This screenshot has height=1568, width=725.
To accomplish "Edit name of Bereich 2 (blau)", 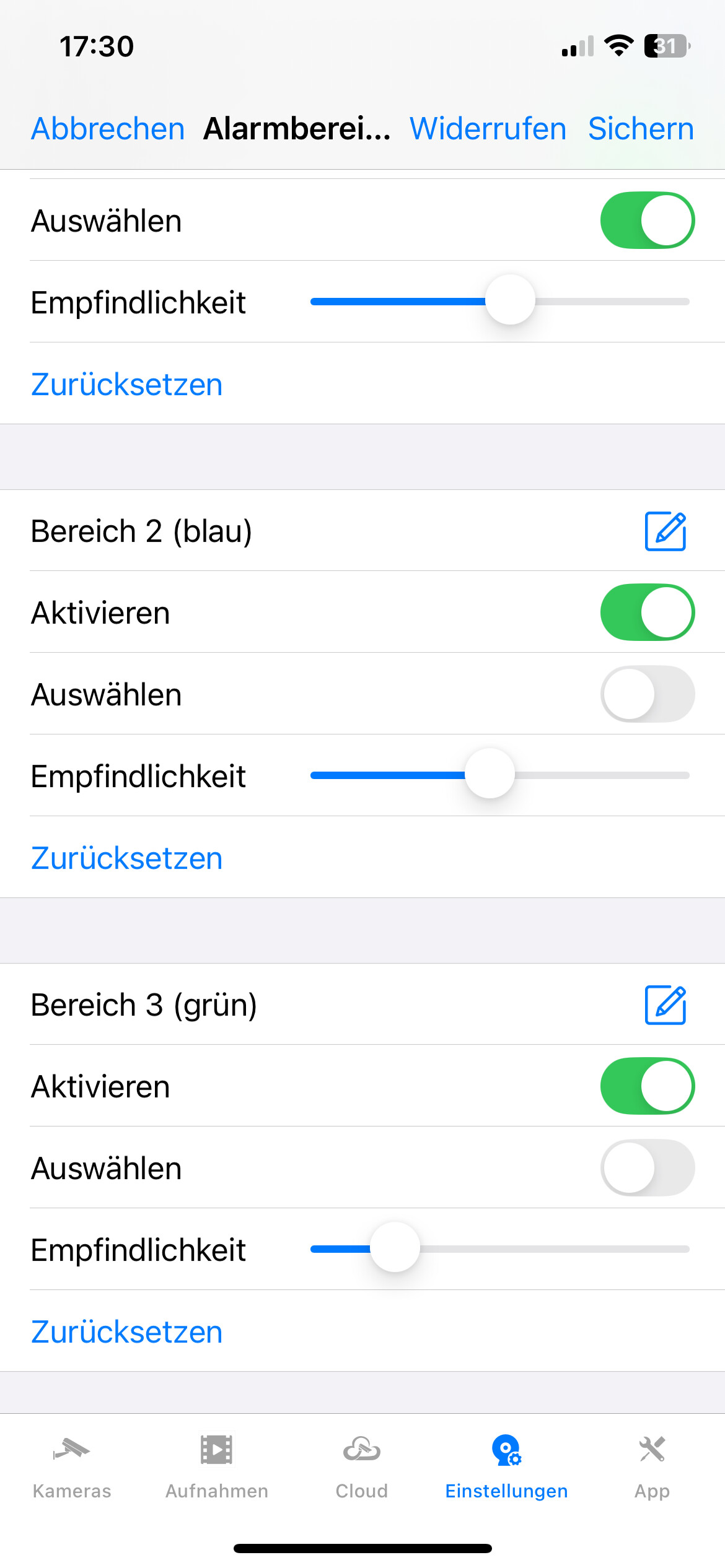I will pyautogui.click(x=666, y=531).
